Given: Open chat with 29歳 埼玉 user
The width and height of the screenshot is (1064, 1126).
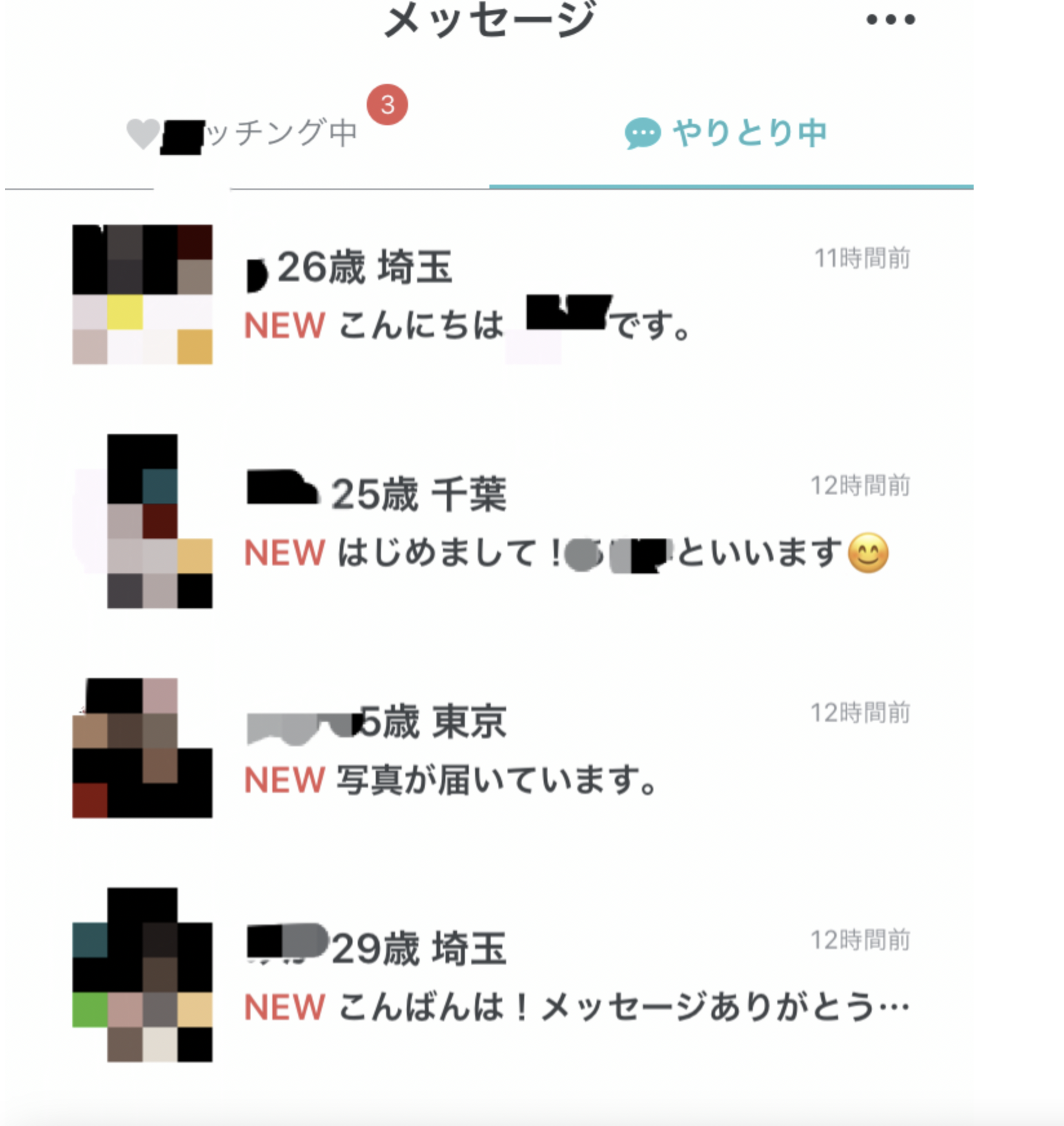Looking at the screenshot, I should [x=491, y=976].
